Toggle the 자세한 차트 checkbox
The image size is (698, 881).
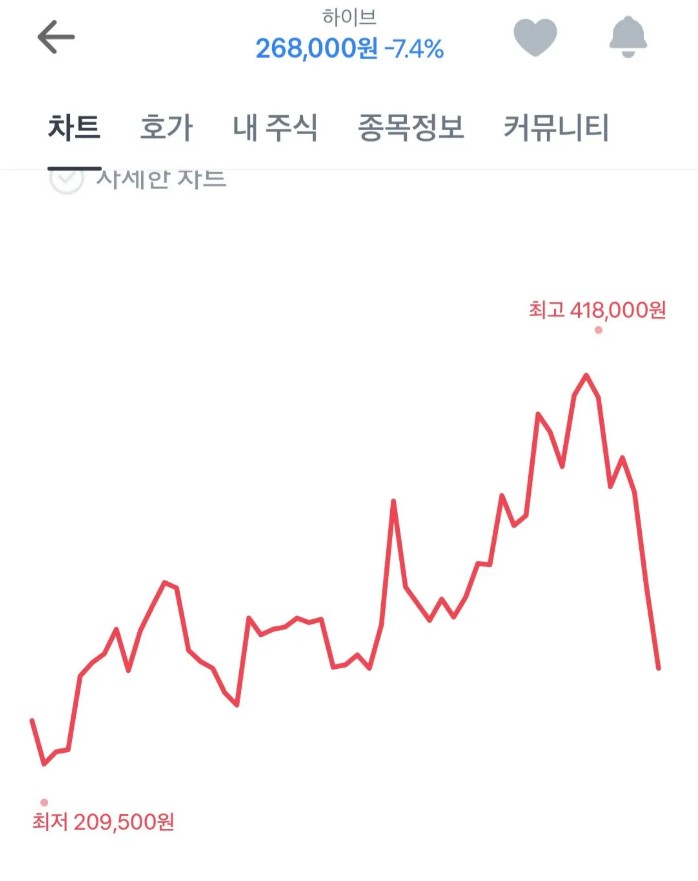[x=67, y=180]
